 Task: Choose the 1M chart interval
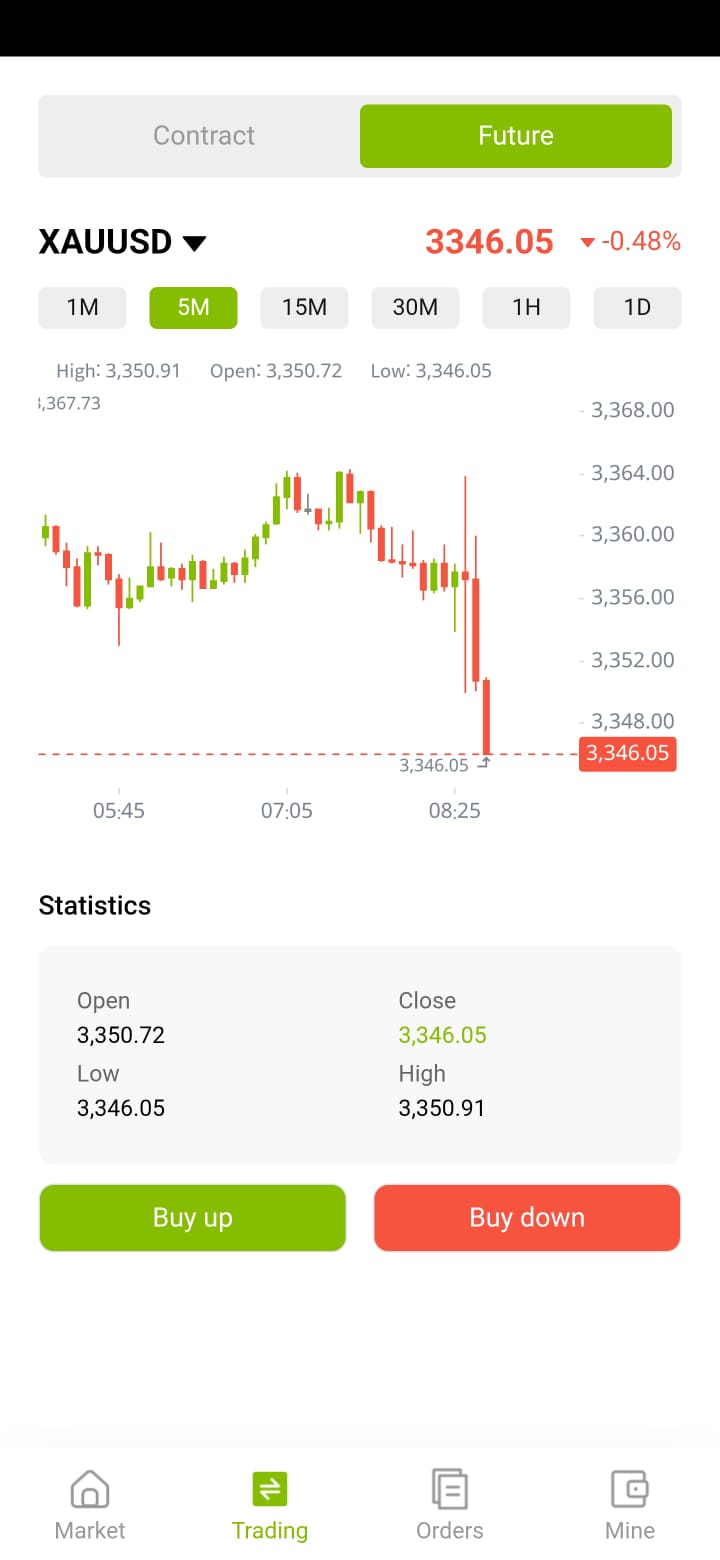(83, 308)
